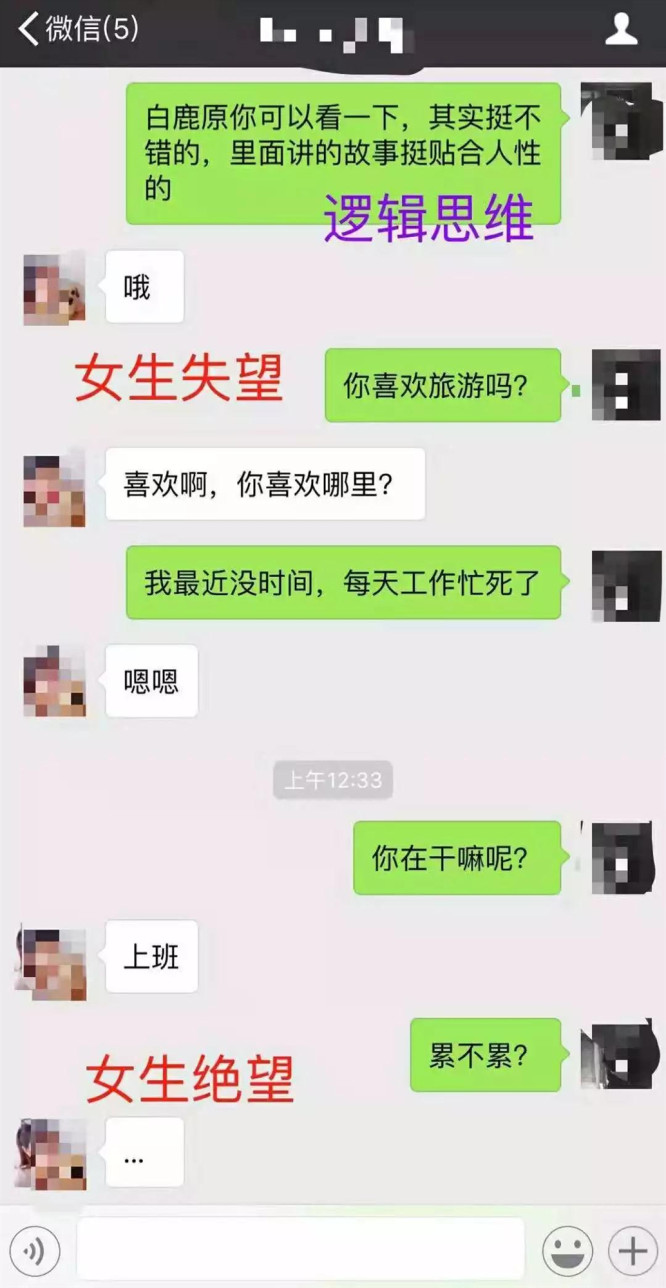
Task: Open the sender avatar beside 你喜欢旅游吗?
Action: point(625,385)
